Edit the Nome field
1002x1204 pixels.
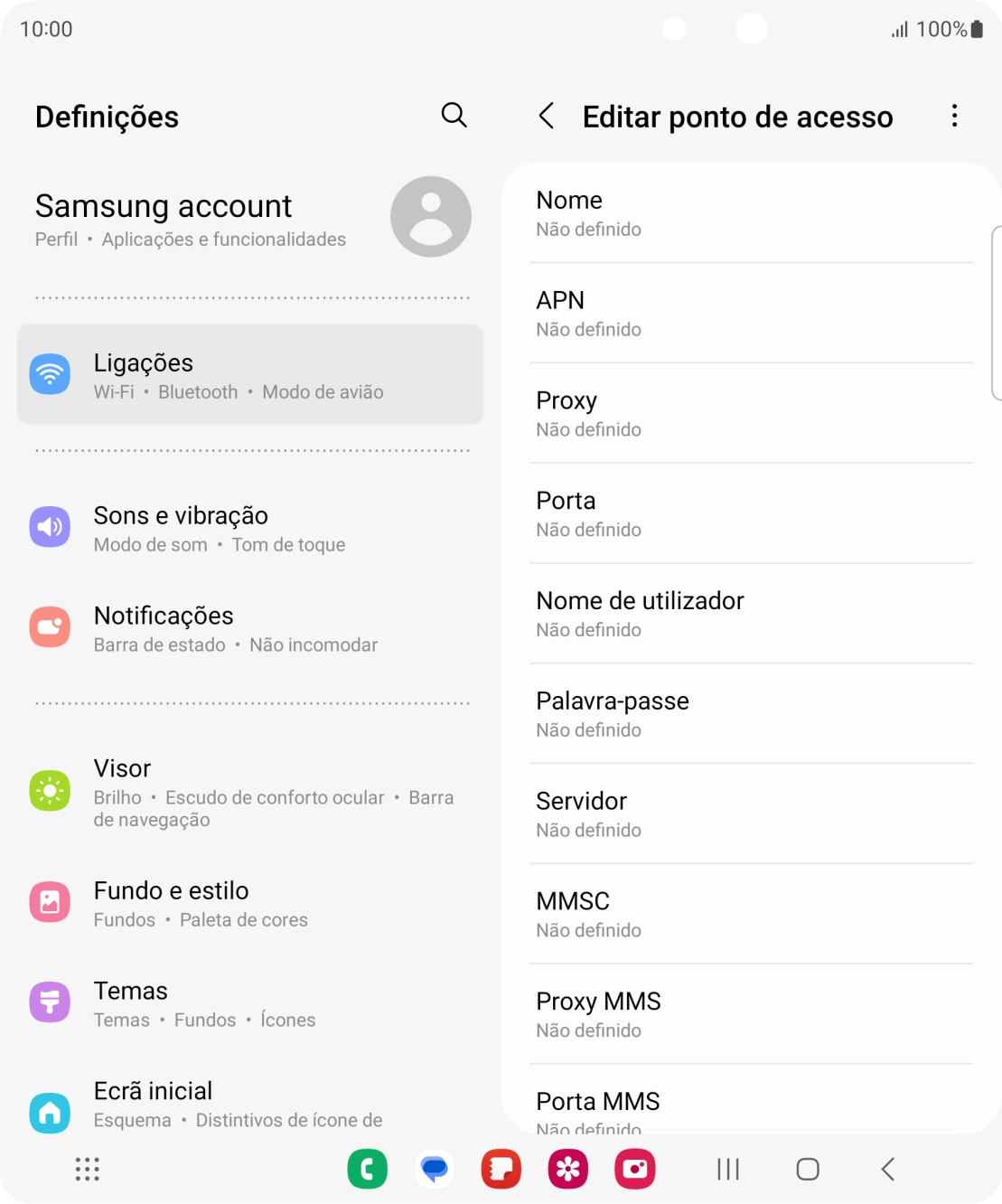tap(750, 213)
